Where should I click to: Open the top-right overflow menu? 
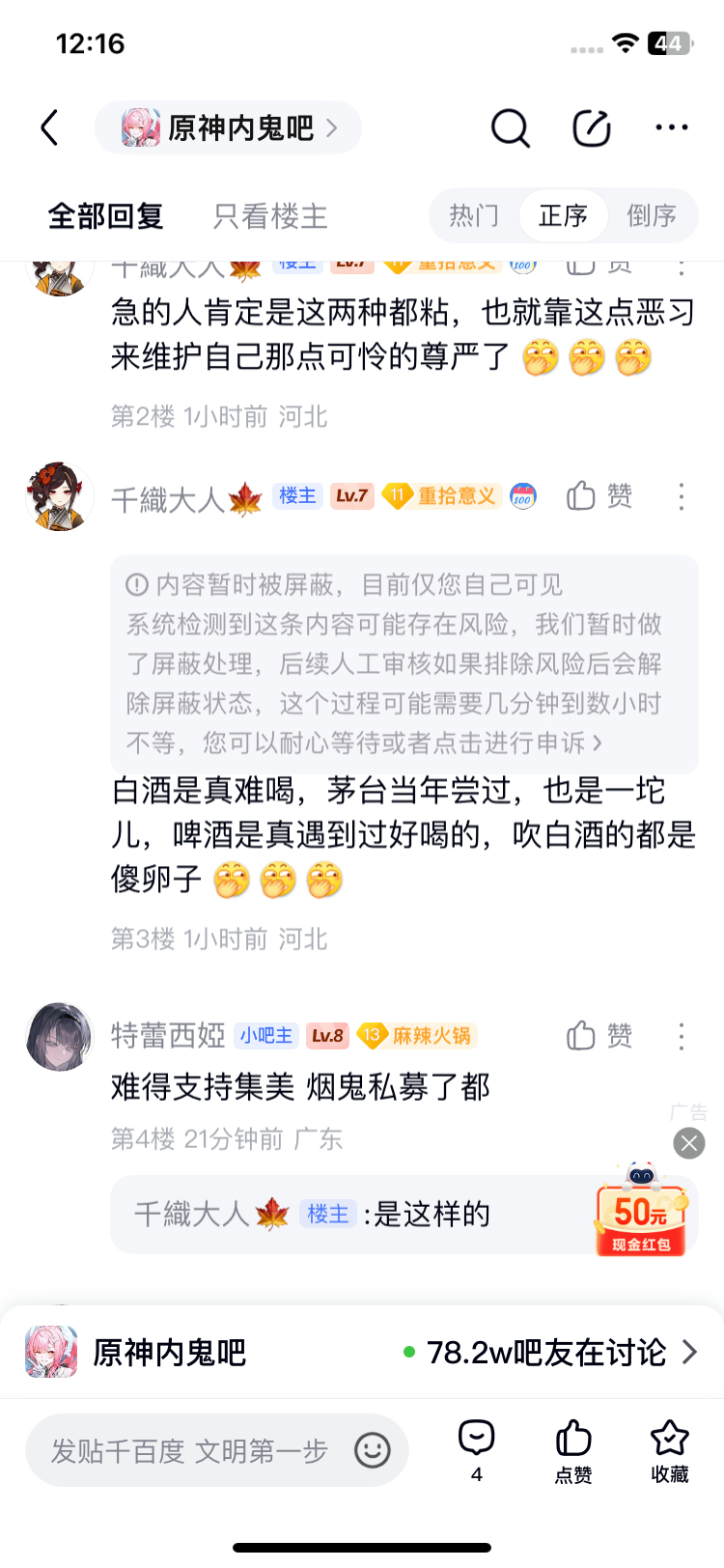point(672,127)
